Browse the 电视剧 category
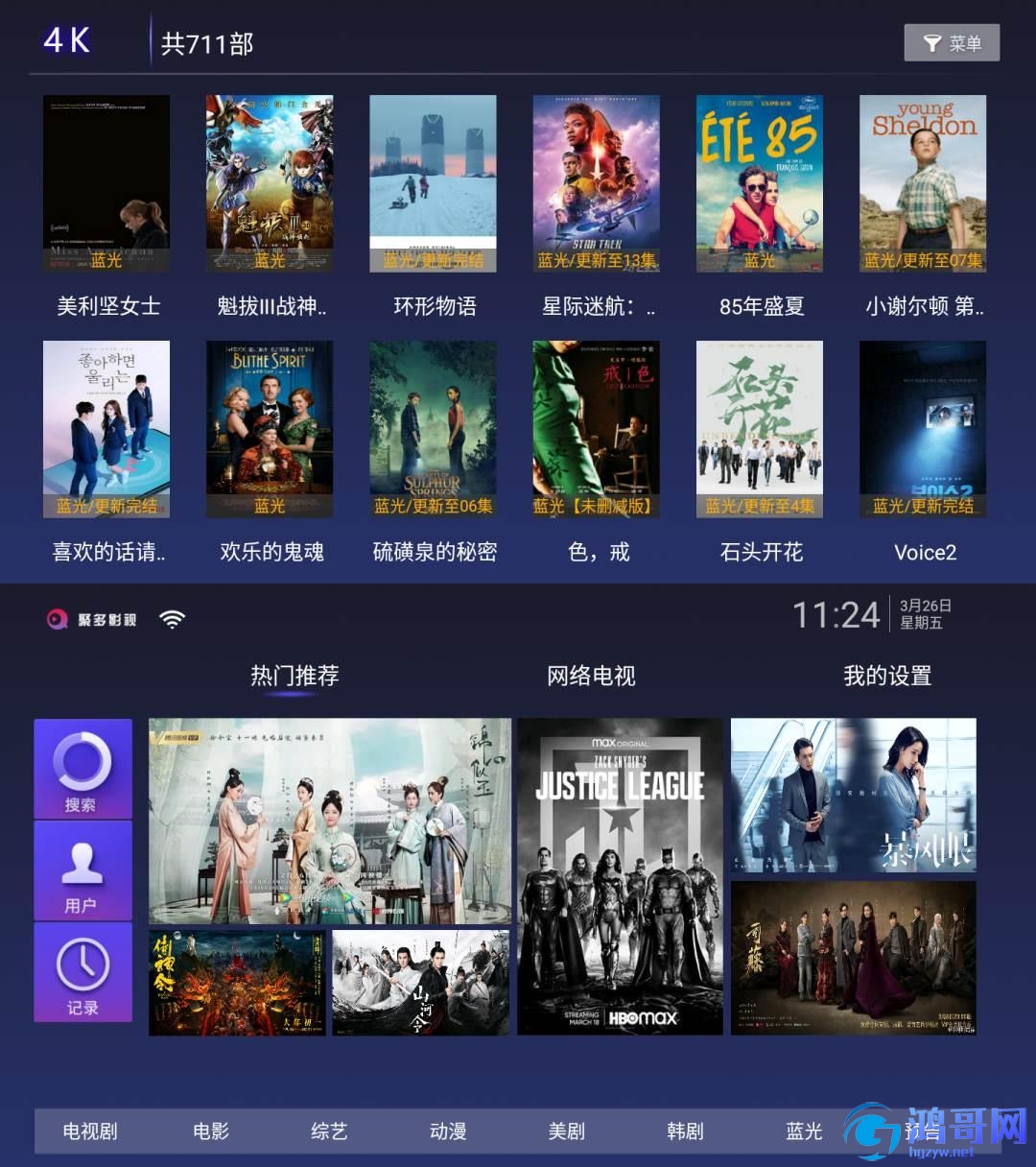Image resolution: width=1036 pixels, height=1167 pixels. (90, 1131)
